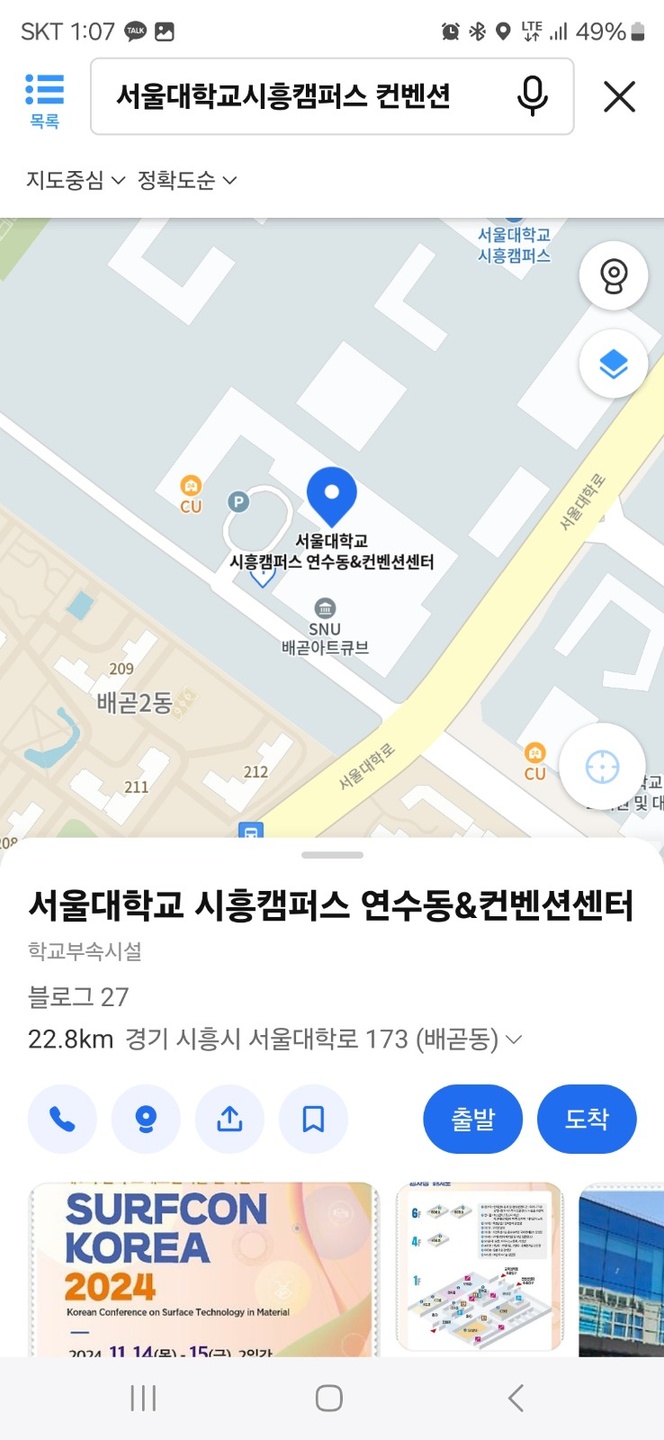Viewport: 664px width, 1440px height.
Task: Open the floor plan photo thumbnail
Action: 480,1268
